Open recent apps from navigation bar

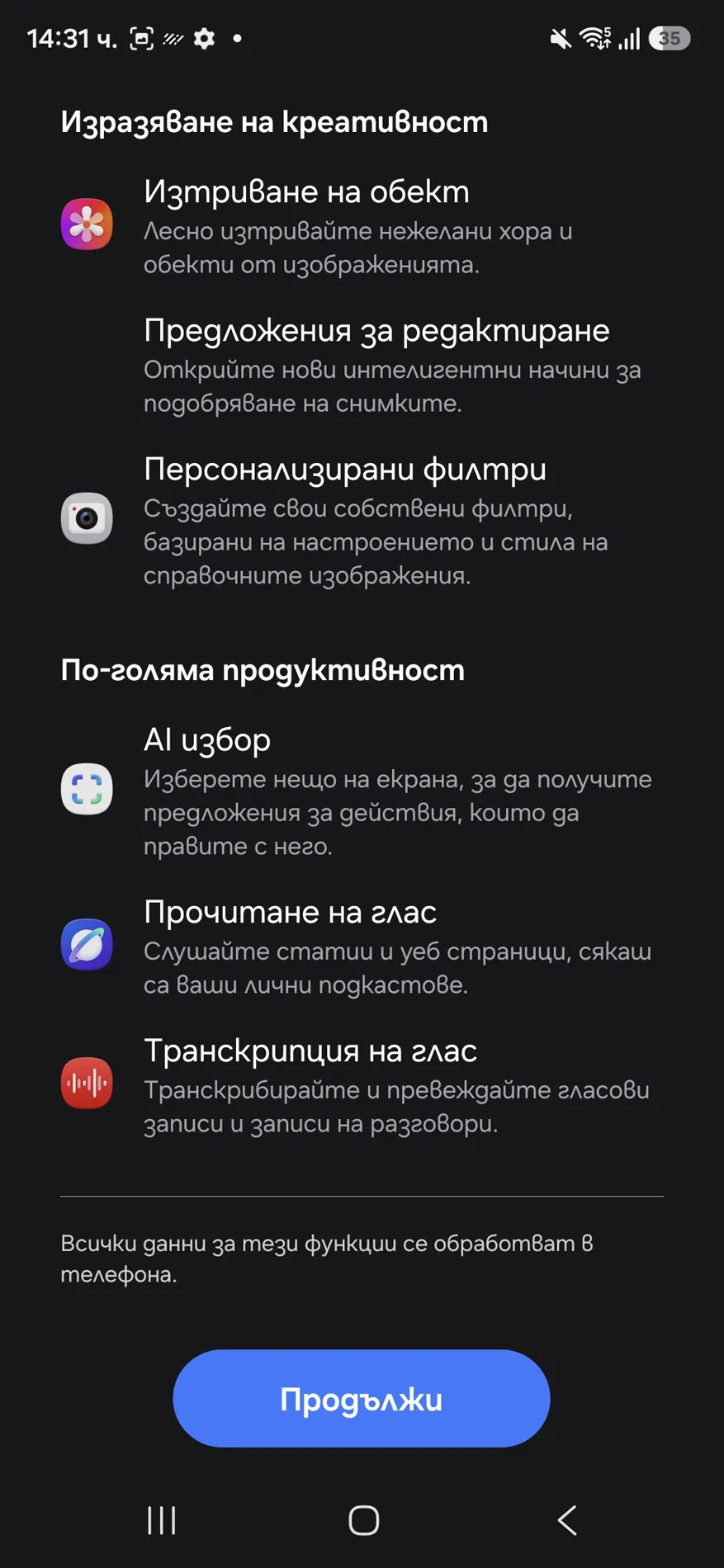point(161,1520)
